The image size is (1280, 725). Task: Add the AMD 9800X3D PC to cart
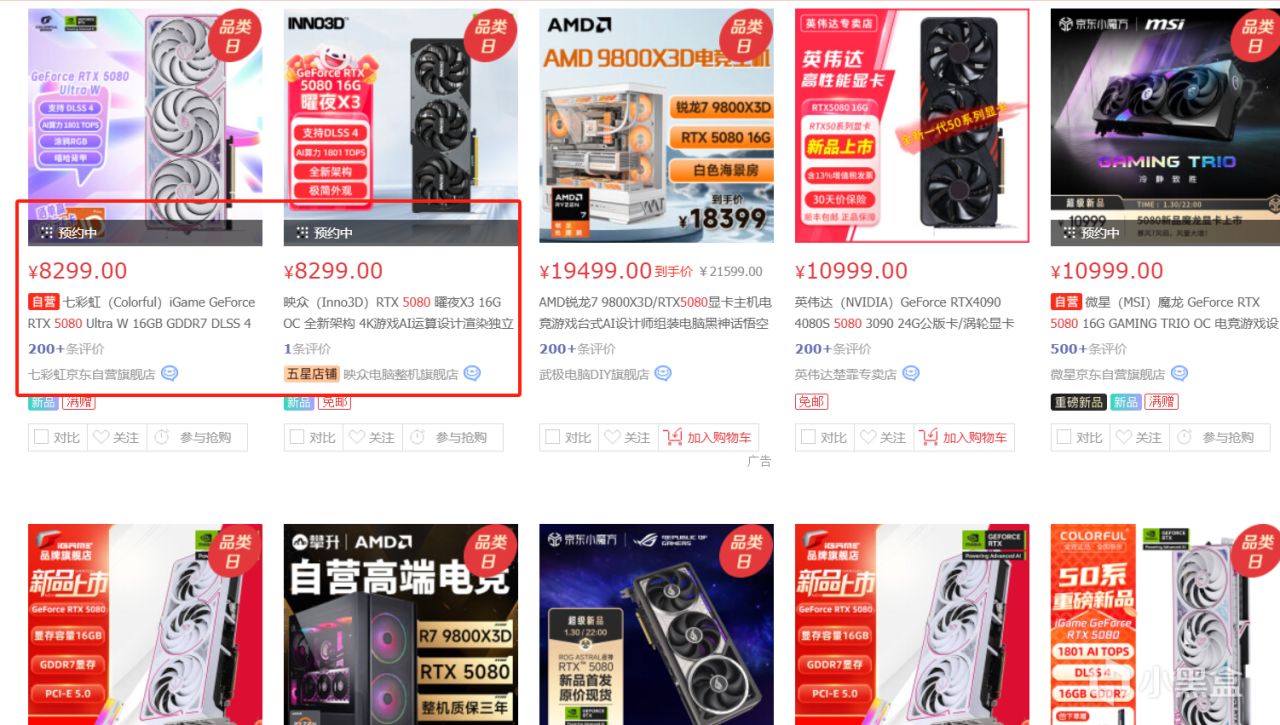coord(708,437)
